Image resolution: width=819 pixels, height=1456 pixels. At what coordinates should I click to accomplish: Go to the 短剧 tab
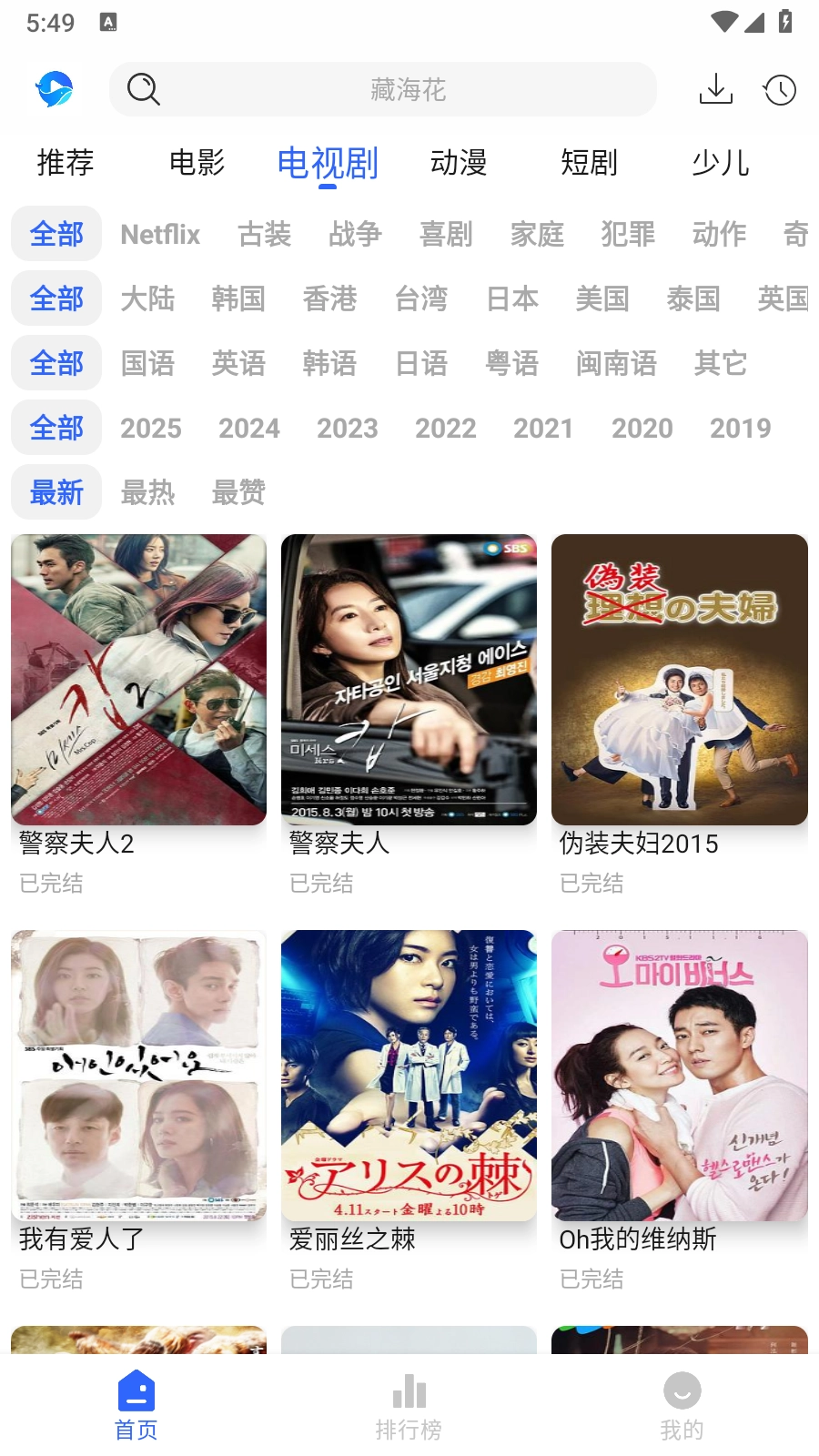(589, 163)
